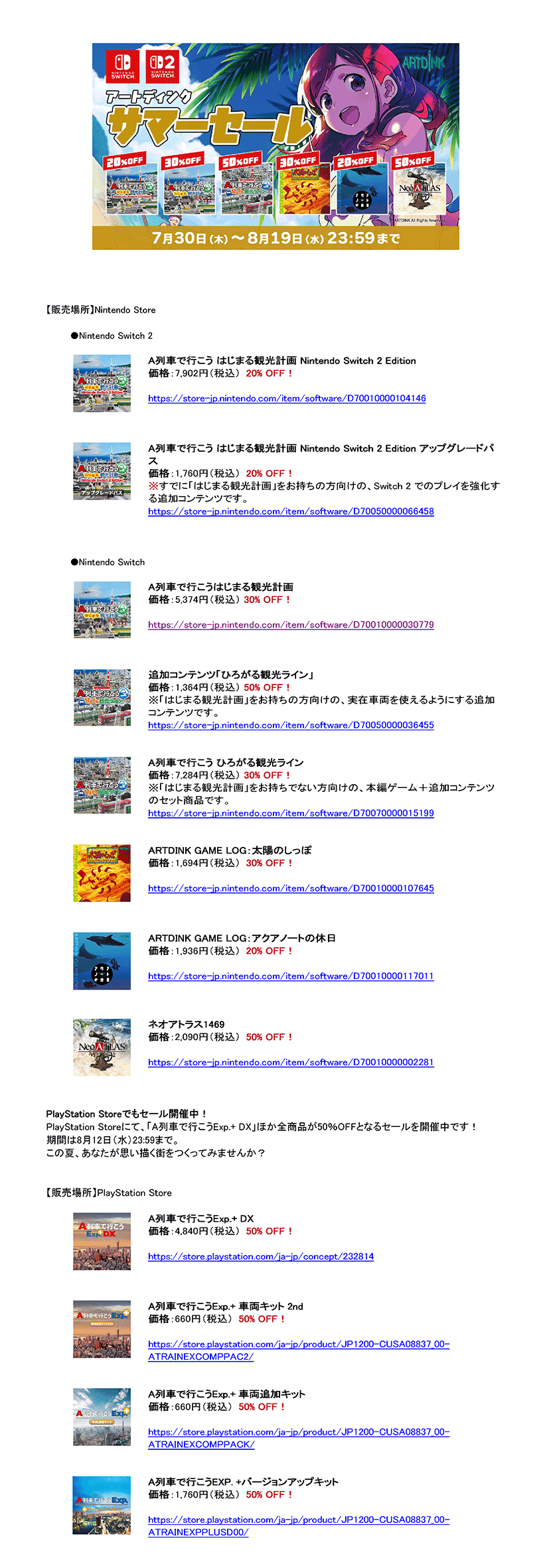The image size is (549, 1568).
Task: Open the A列車で行こう ひろがる観光ライン set link
Action: click(291, 813)
